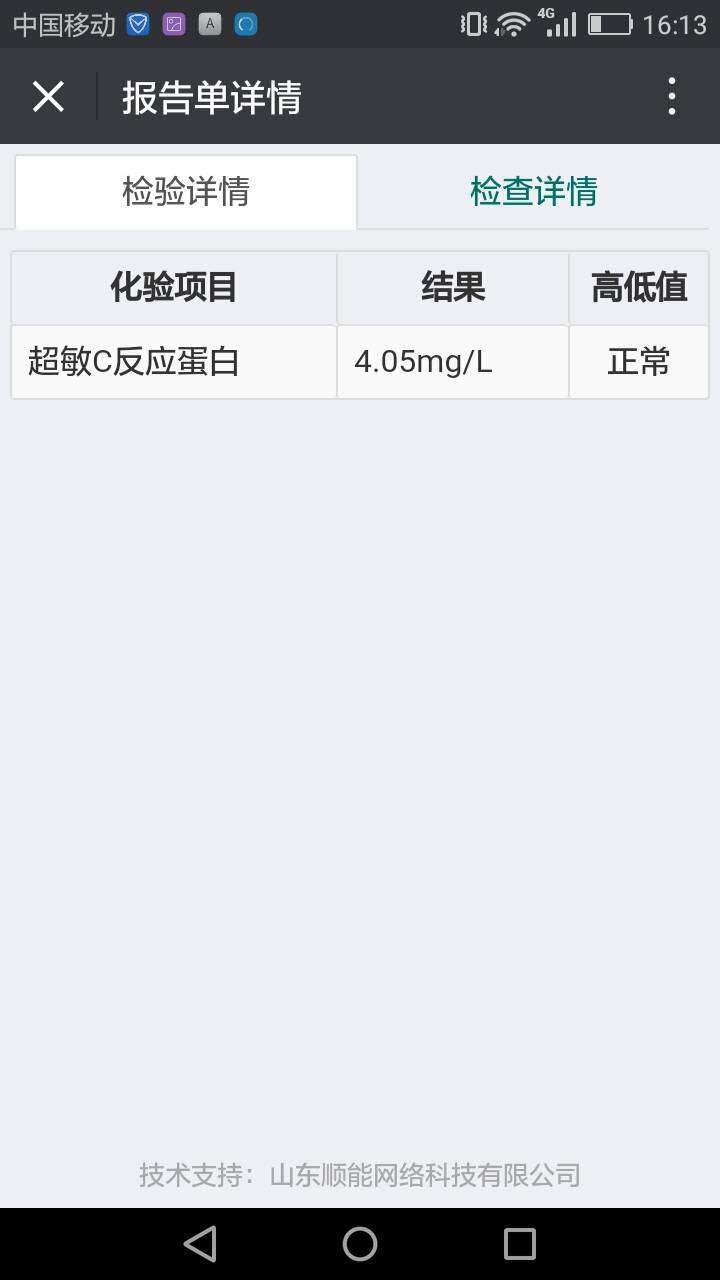Go to the home screen
Viewport: 720px width, 1280px height.
pyautogui.click(x=360, y=1244)
